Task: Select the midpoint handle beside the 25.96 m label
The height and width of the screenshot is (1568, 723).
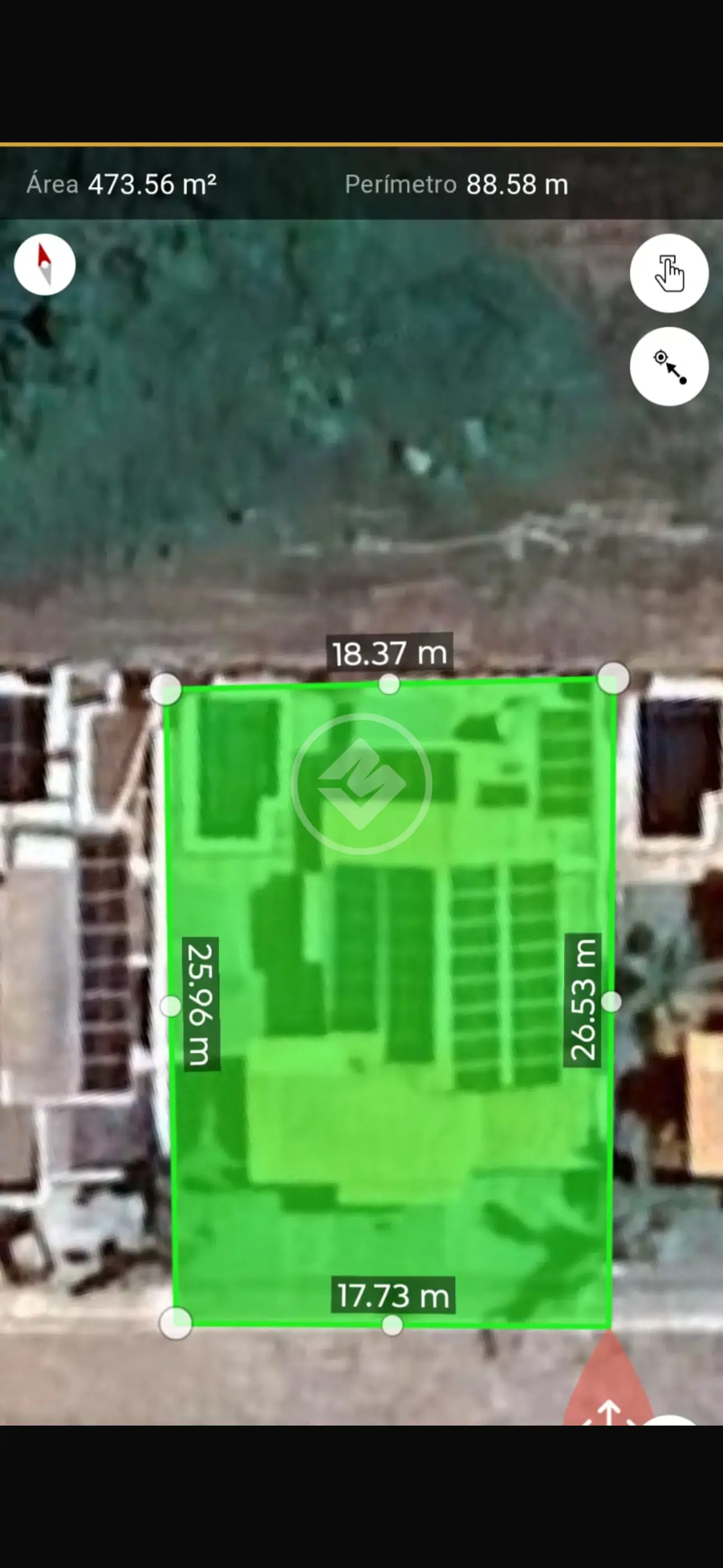Action: point(170,1006)
